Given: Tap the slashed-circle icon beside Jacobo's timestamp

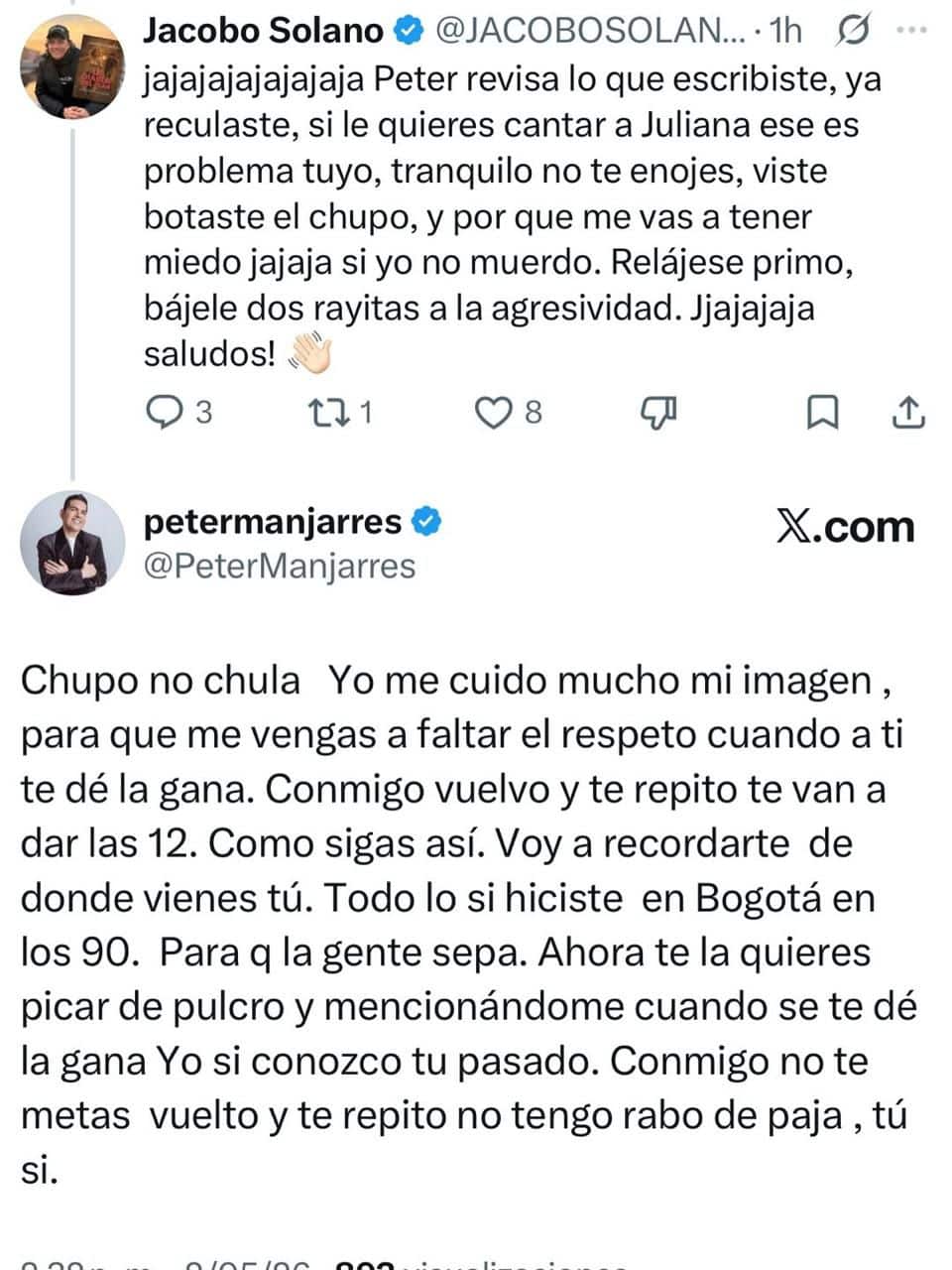Looking at the screenshot, I should tap(853, 32).
